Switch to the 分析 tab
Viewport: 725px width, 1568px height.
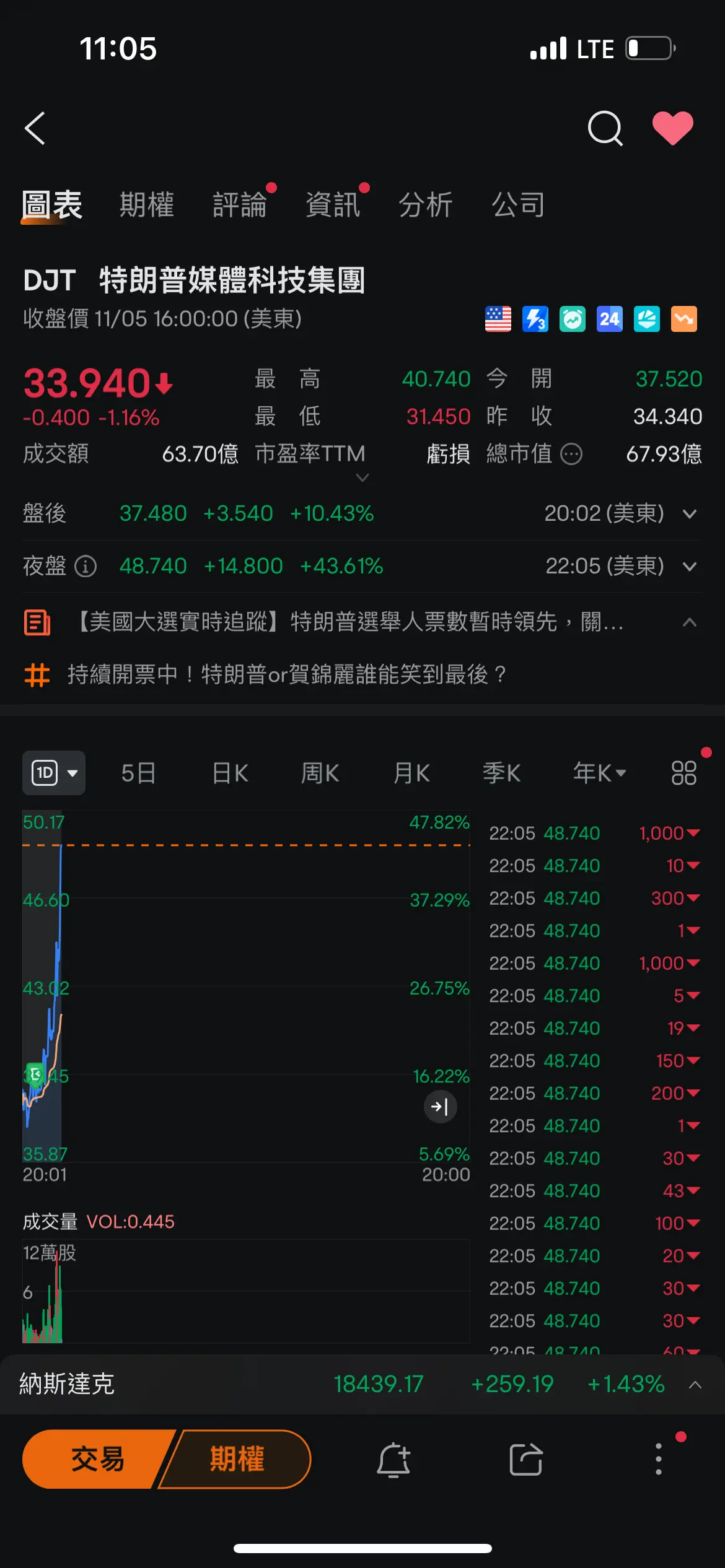tap(426, 205)
